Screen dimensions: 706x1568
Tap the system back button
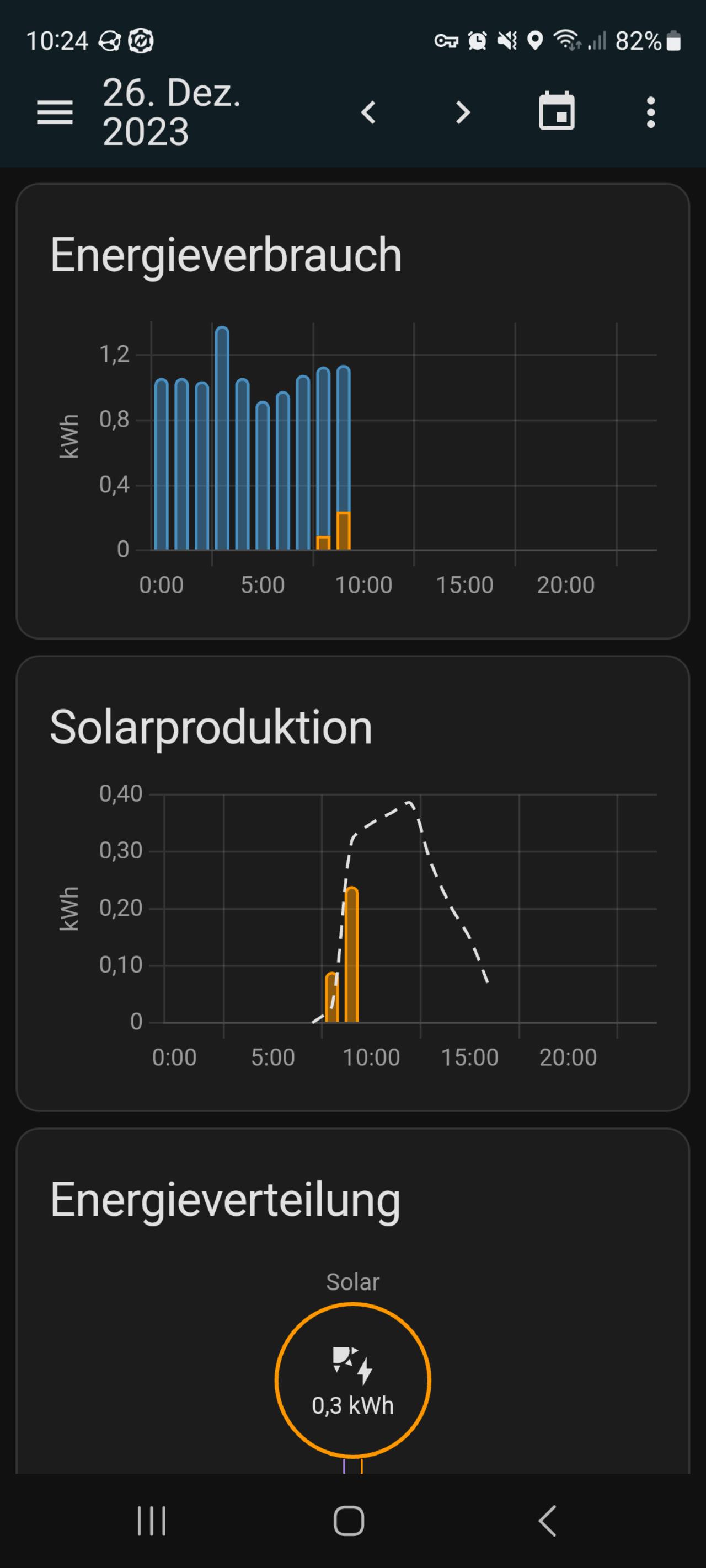point(547,1521)
